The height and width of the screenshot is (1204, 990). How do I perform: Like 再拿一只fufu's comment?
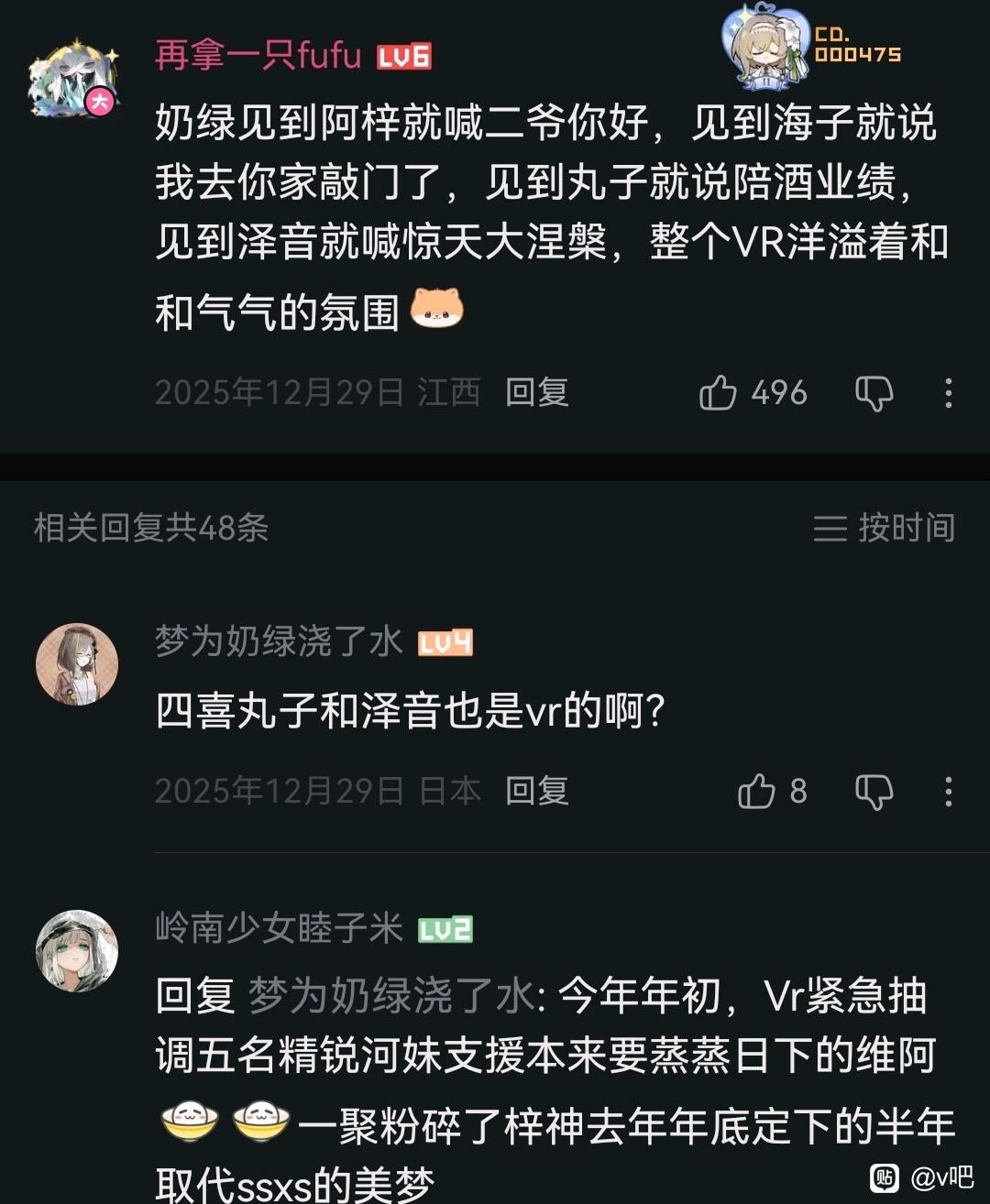719,393
